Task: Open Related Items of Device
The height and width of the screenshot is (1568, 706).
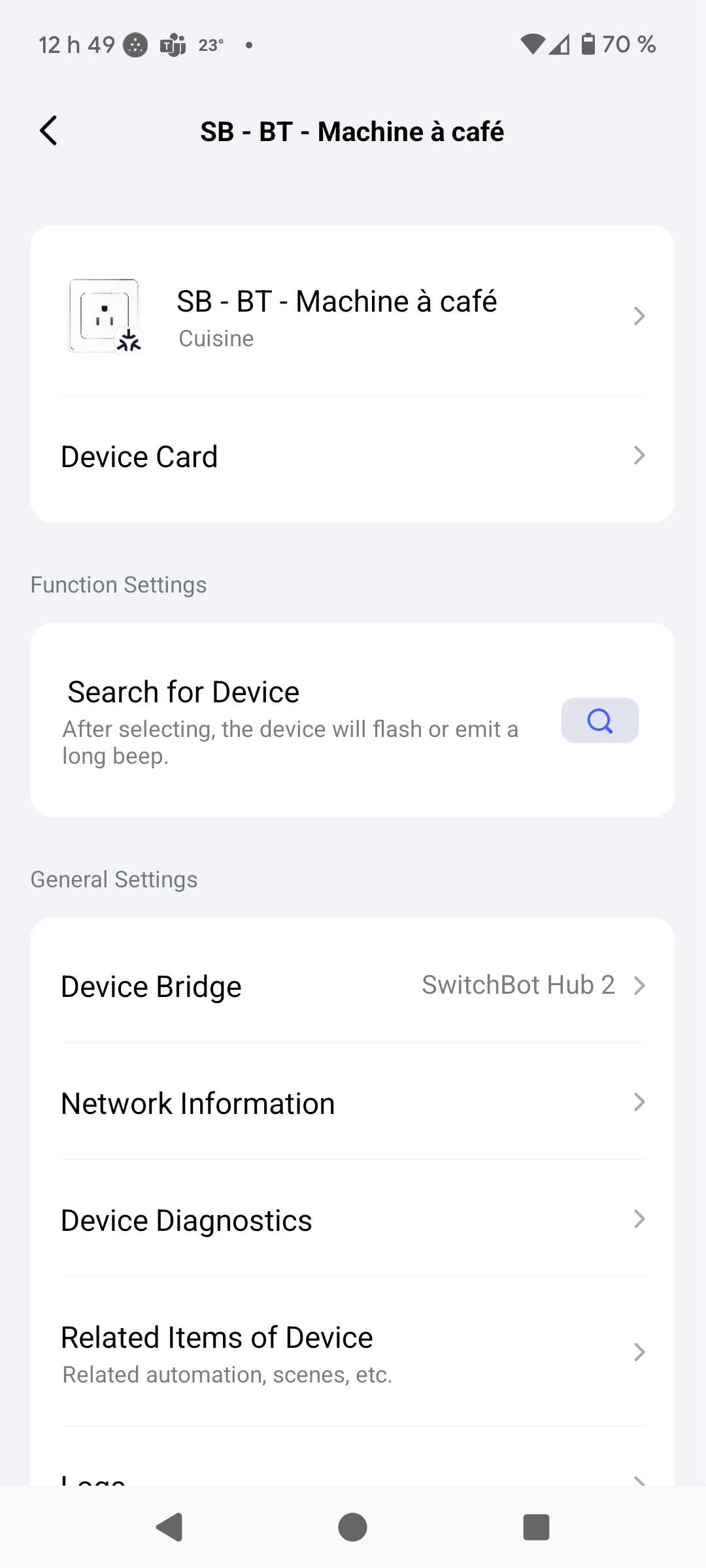Action: [352, 1352]
